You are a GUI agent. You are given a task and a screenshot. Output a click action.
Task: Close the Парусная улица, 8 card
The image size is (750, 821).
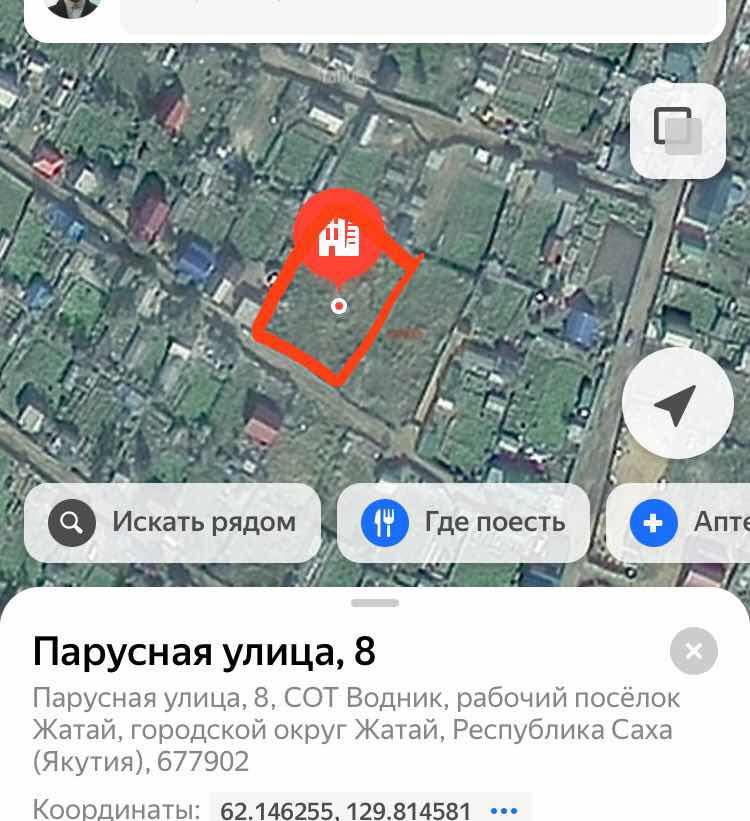(x=693, y=652)
